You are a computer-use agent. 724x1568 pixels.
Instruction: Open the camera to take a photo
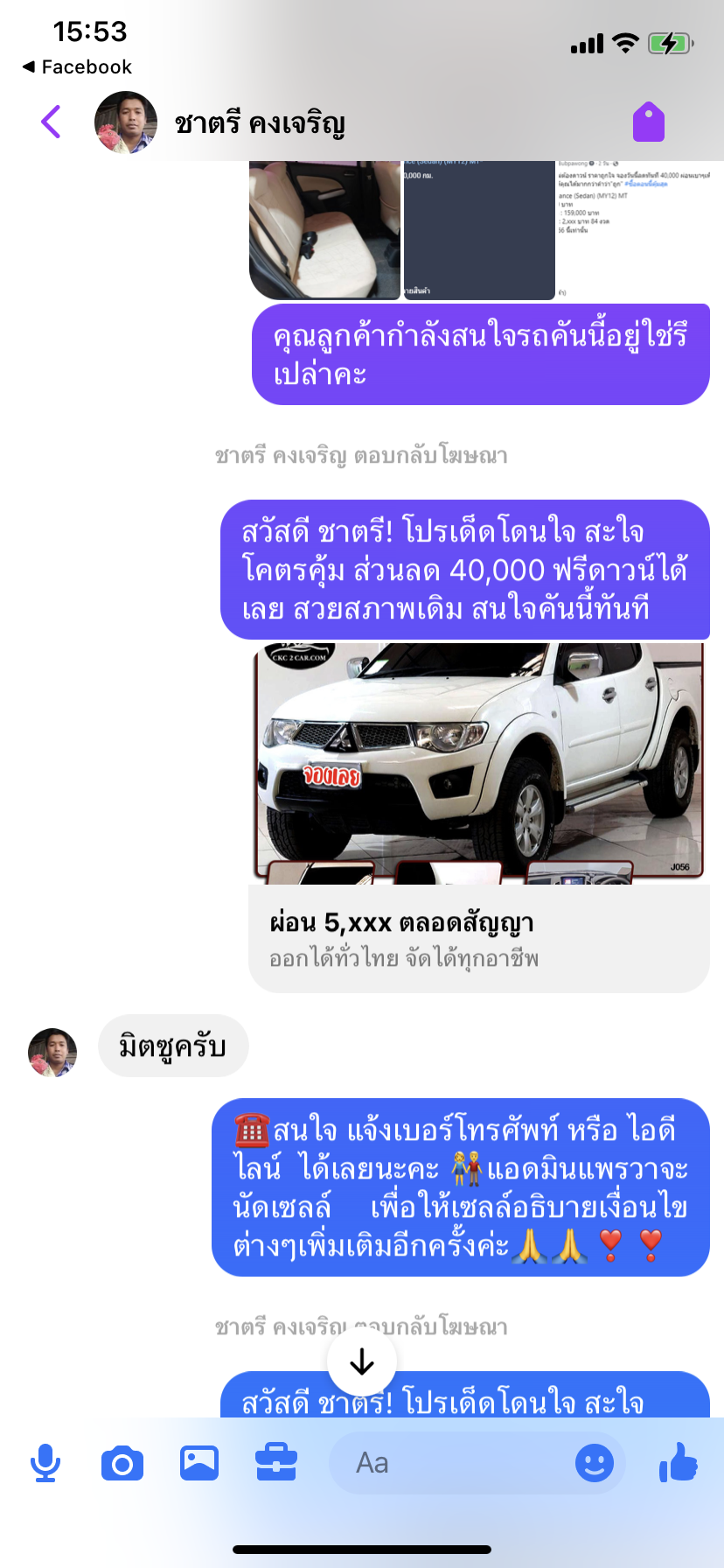click(122, 1463)
